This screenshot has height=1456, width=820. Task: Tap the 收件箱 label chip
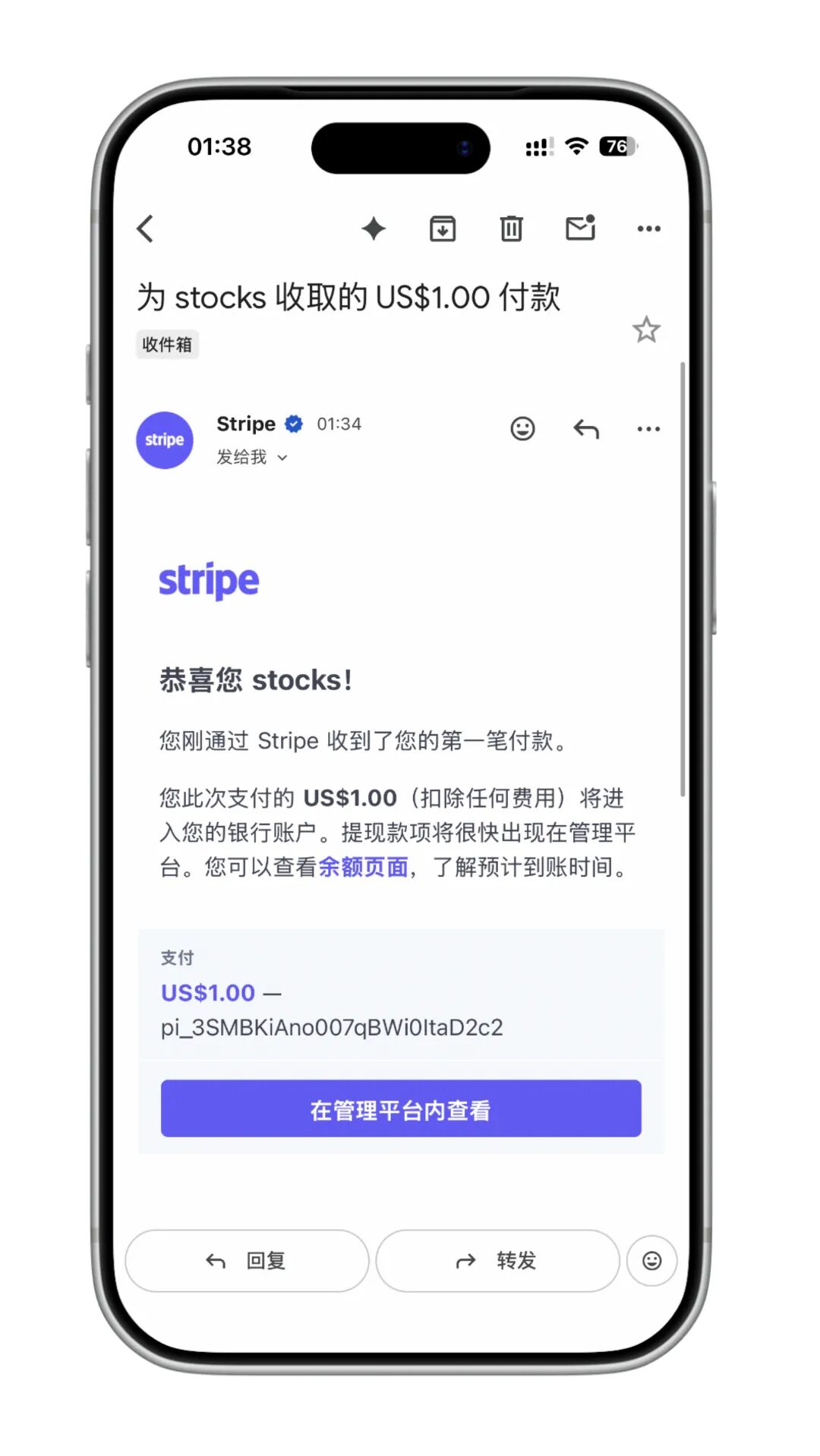click(167, 345)
